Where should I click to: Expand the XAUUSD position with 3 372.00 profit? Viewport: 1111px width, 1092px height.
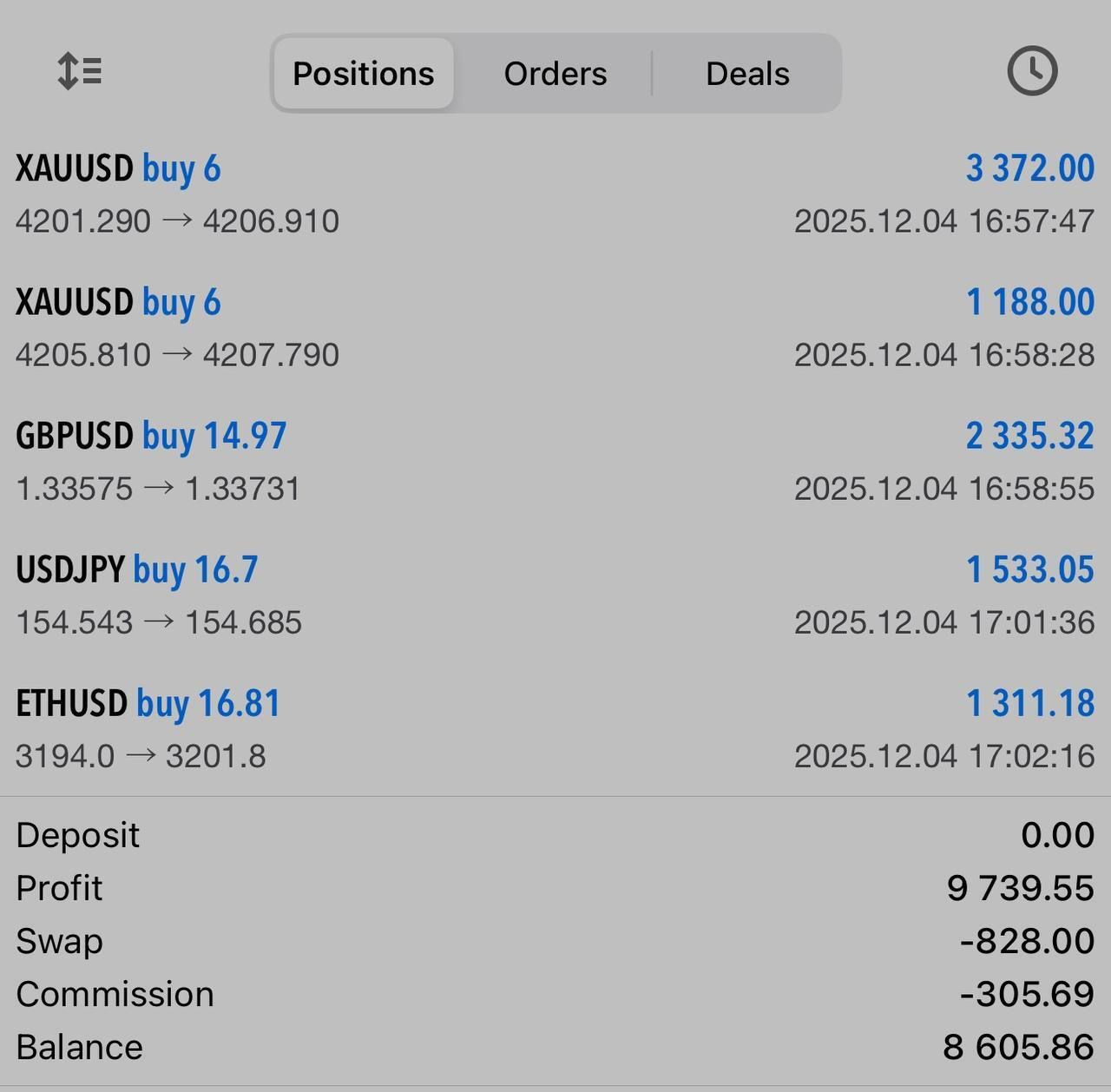coord(555,194)
